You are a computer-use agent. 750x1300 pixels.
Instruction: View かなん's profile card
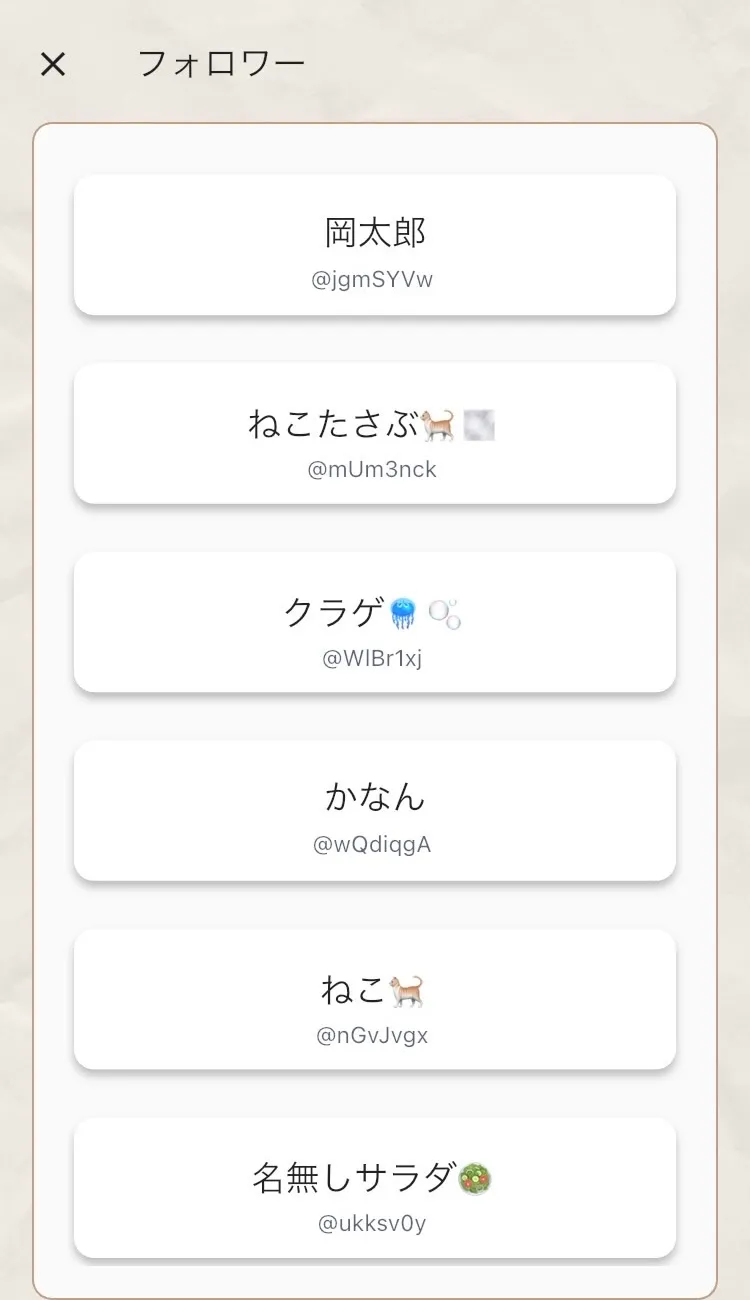(375, 811)
